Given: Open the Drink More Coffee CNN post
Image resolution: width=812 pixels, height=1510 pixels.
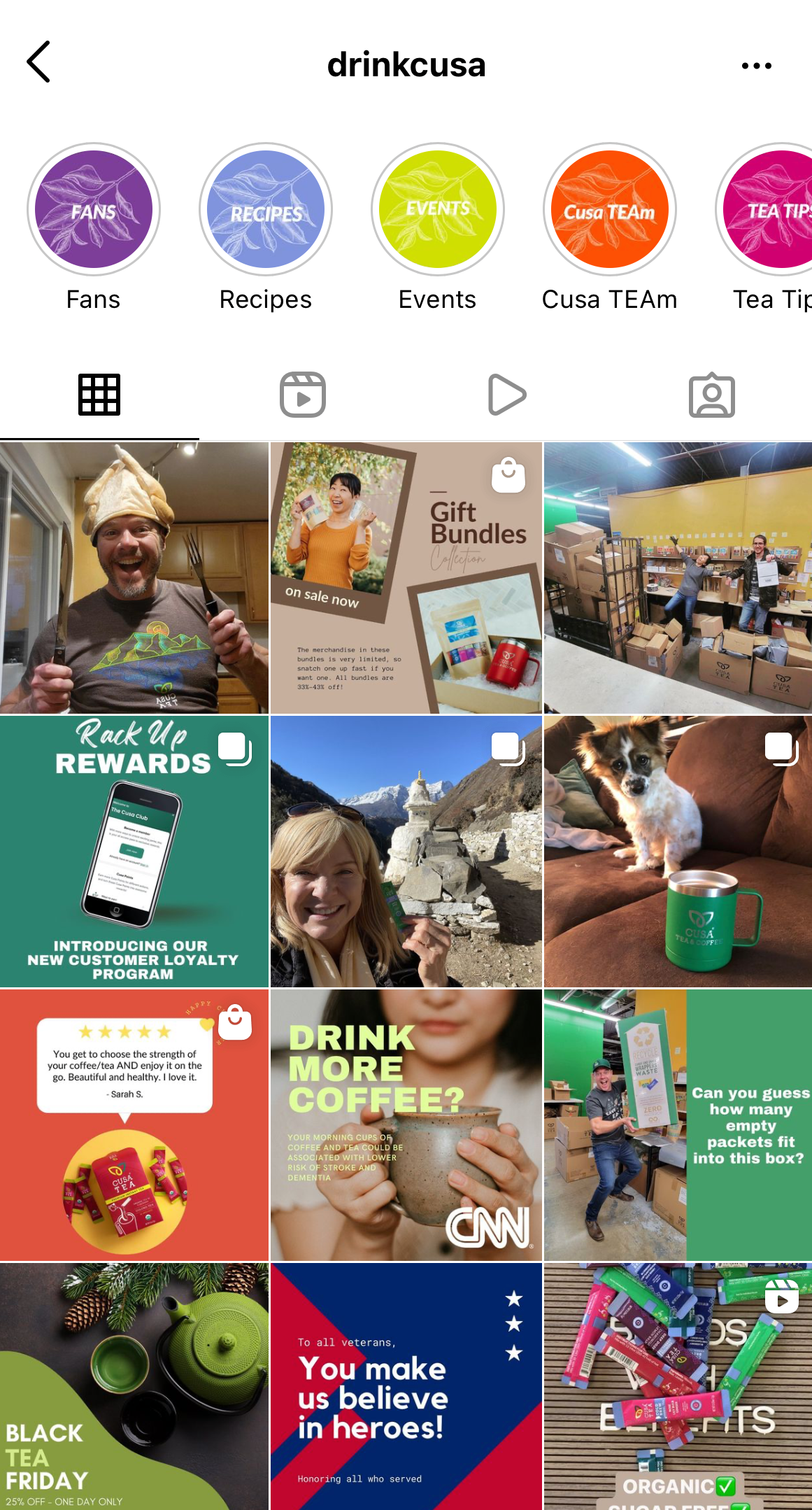Looking at the screenshot, I should click(x=406, y=1125).
